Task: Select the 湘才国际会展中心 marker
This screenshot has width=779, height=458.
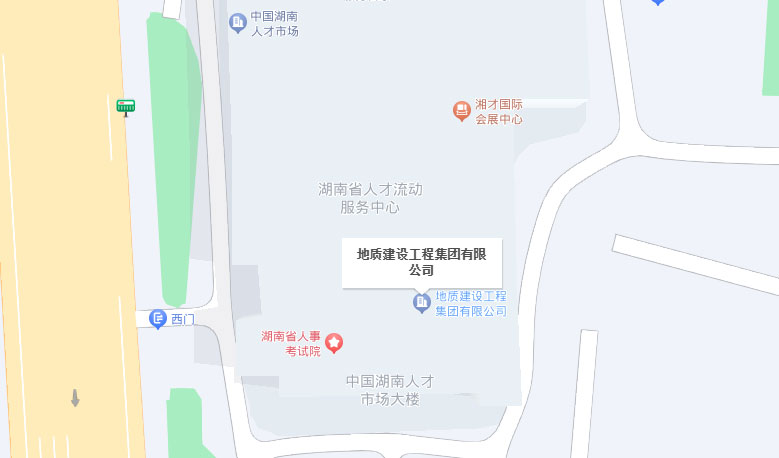Action: pos(461,110)
